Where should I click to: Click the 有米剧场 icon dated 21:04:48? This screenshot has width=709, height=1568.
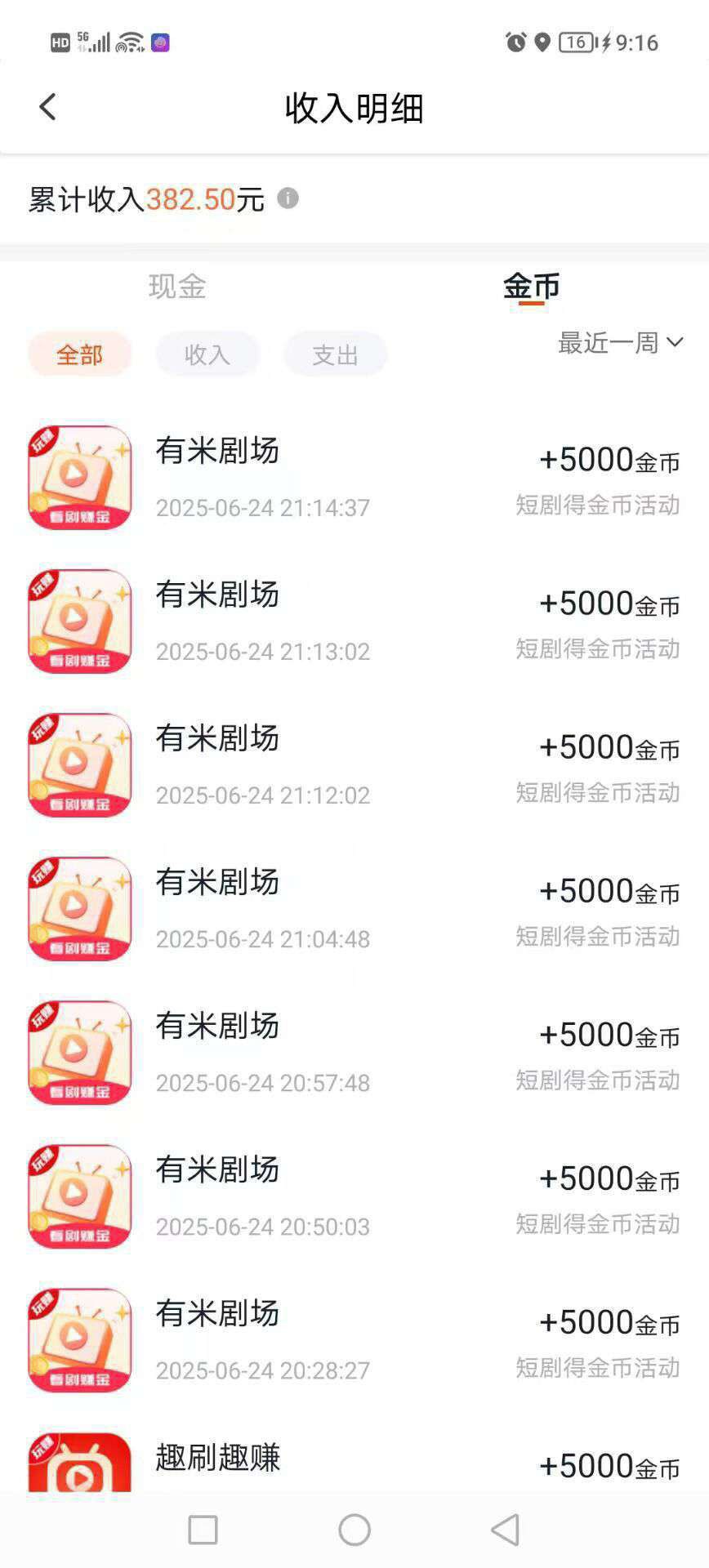pos(78,907)
